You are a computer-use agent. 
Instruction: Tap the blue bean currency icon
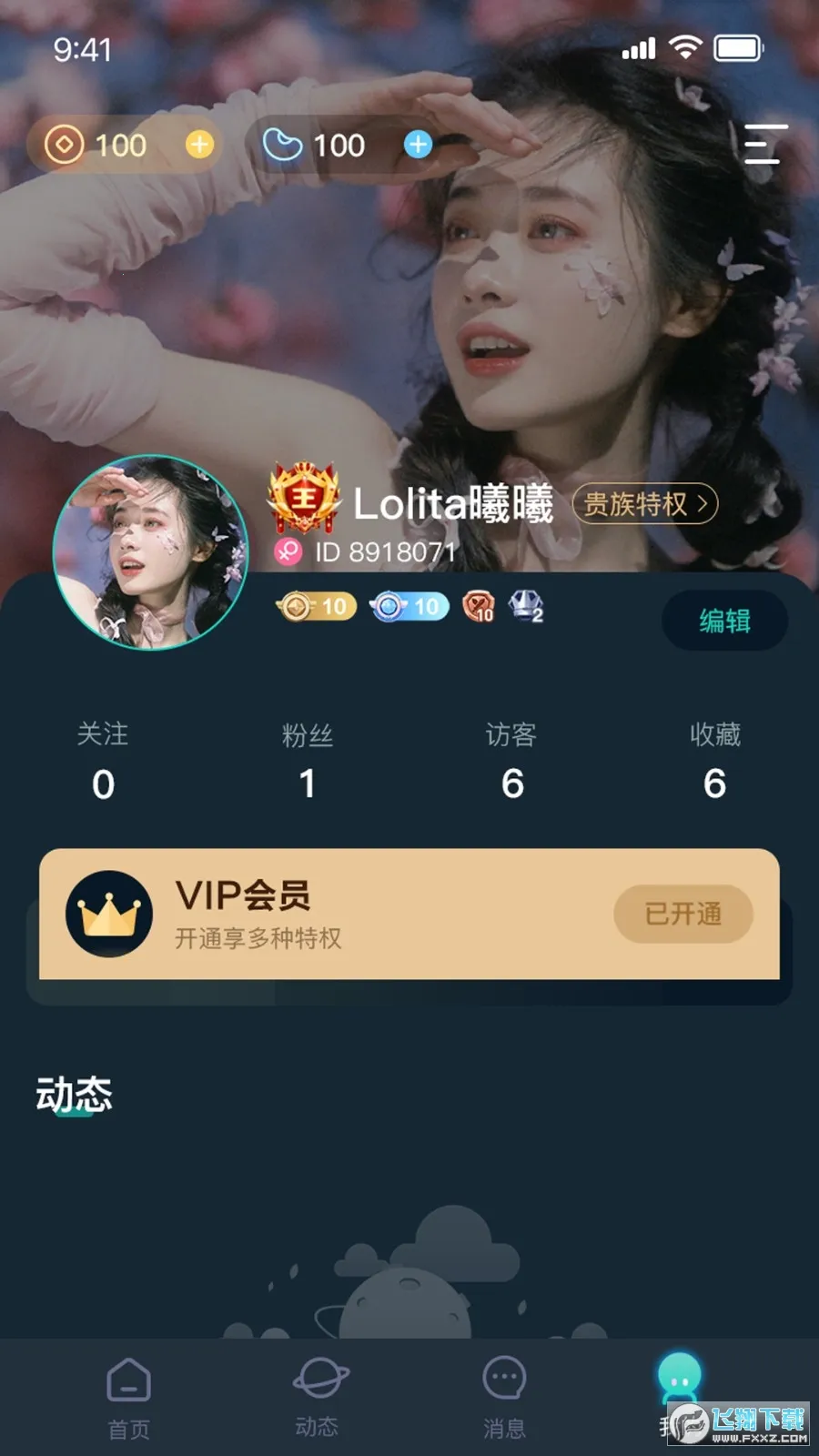pyautogui.click(x=284, y=145)
